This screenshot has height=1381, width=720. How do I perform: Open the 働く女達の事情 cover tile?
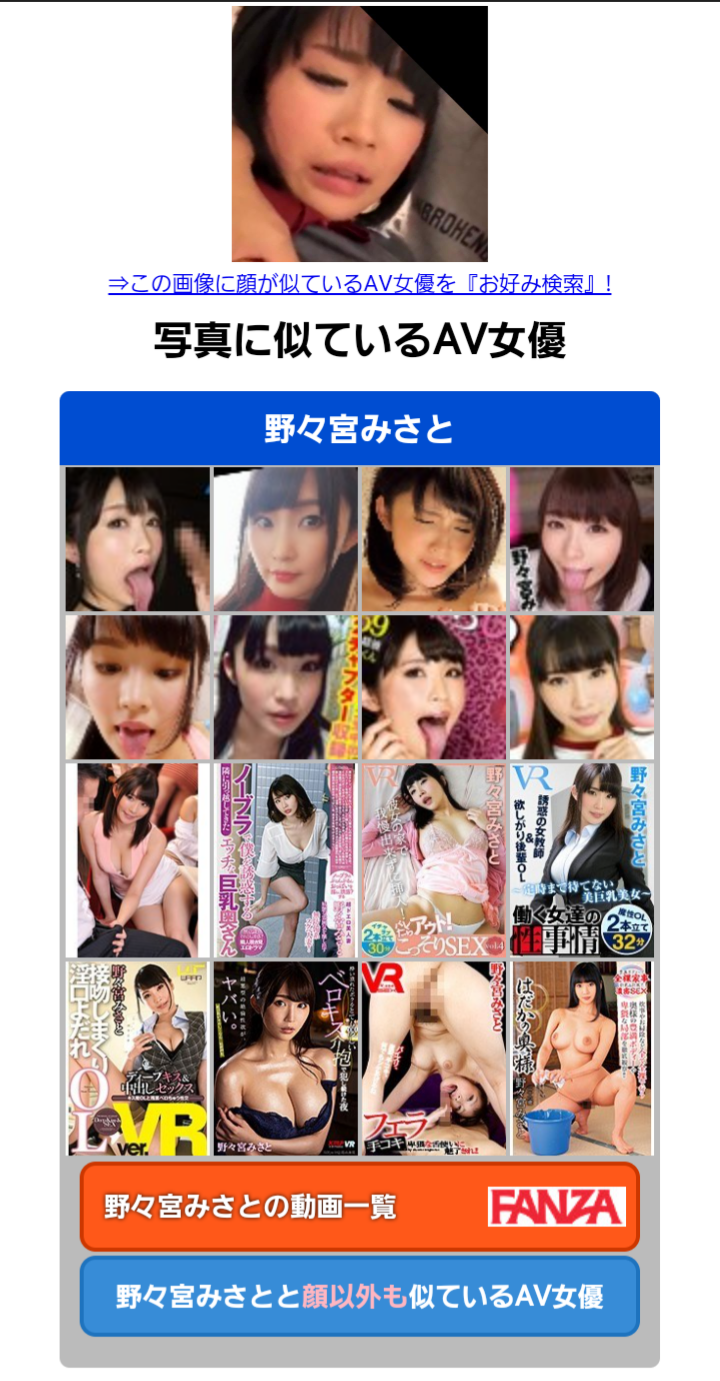(x=581, y=861)
